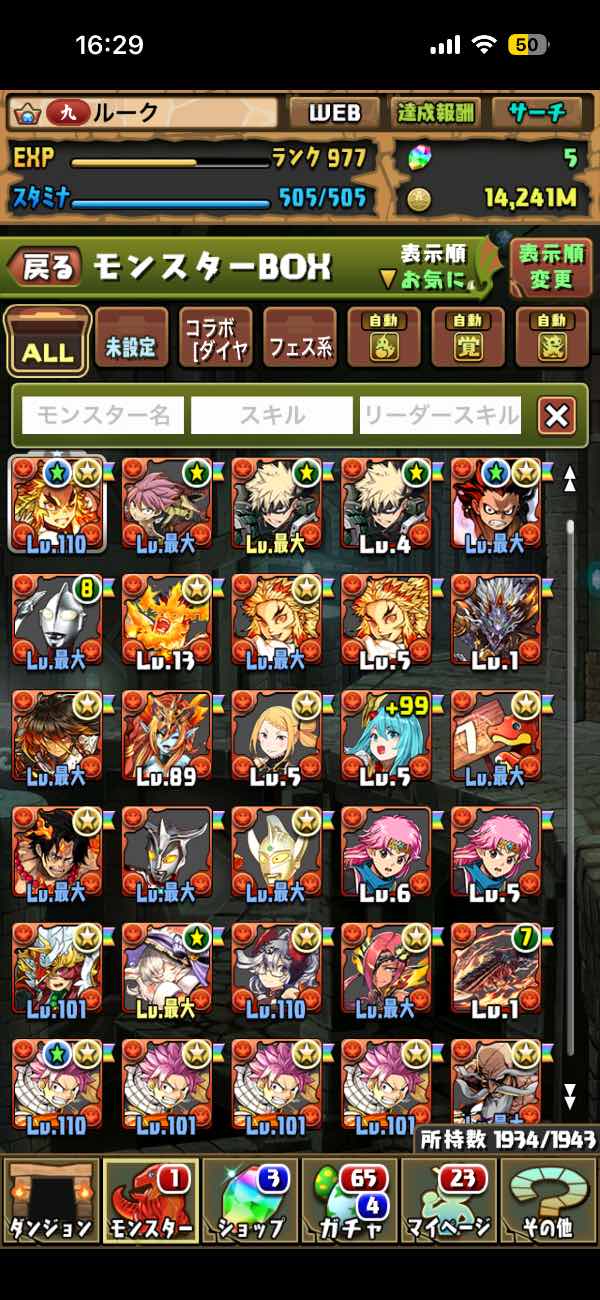
Task: Tap the モンスター名 search field
Action: coord(103,415)
